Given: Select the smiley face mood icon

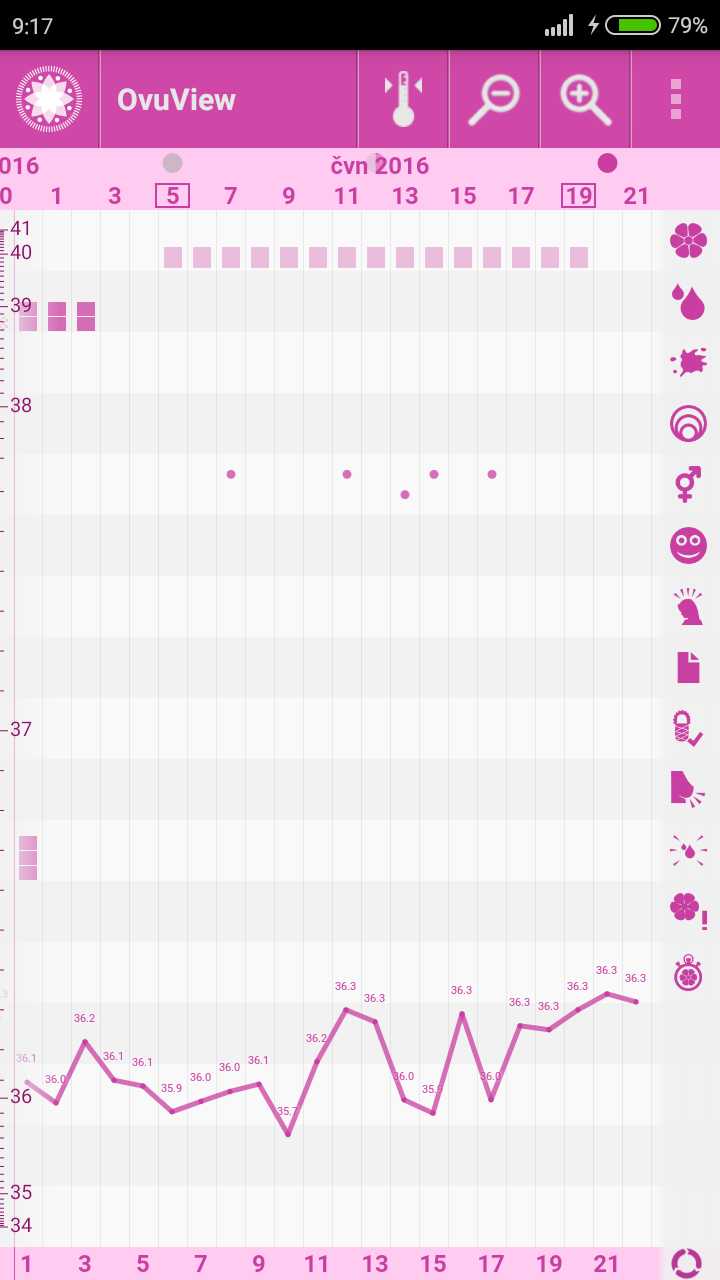Looking at the screenshot, I should pyautogui.click(x=688, y=545).
